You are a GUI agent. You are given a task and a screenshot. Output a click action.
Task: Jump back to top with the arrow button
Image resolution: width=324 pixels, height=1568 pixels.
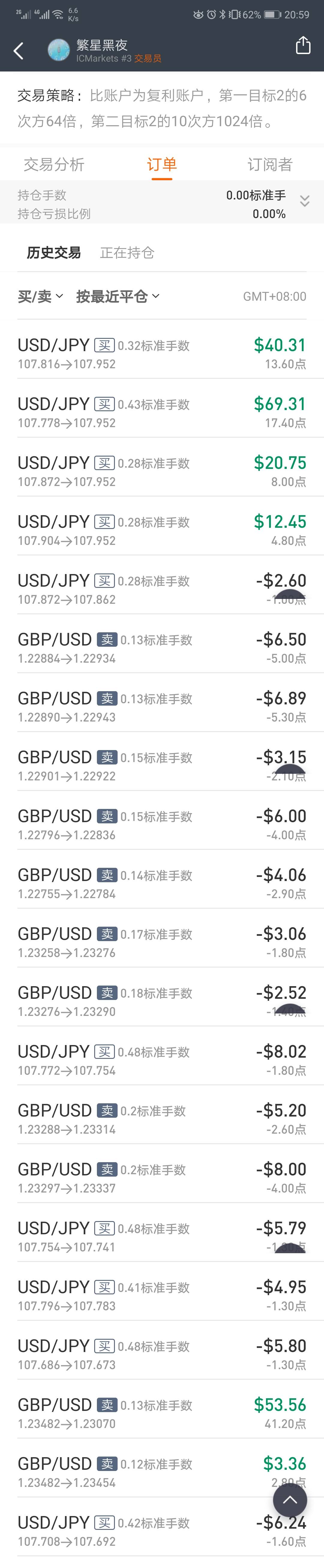[x=290, y=1500]
